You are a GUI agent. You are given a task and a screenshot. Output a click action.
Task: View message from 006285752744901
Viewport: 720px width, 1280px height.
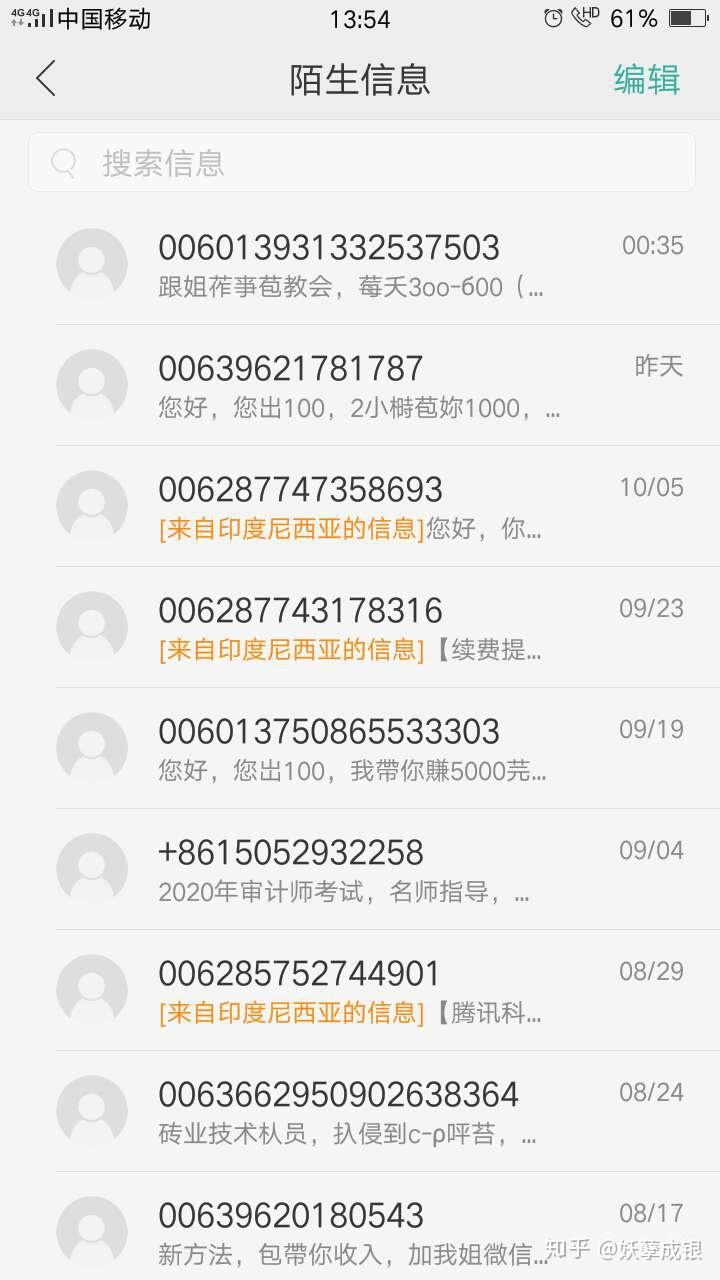[x=360, y=991]
